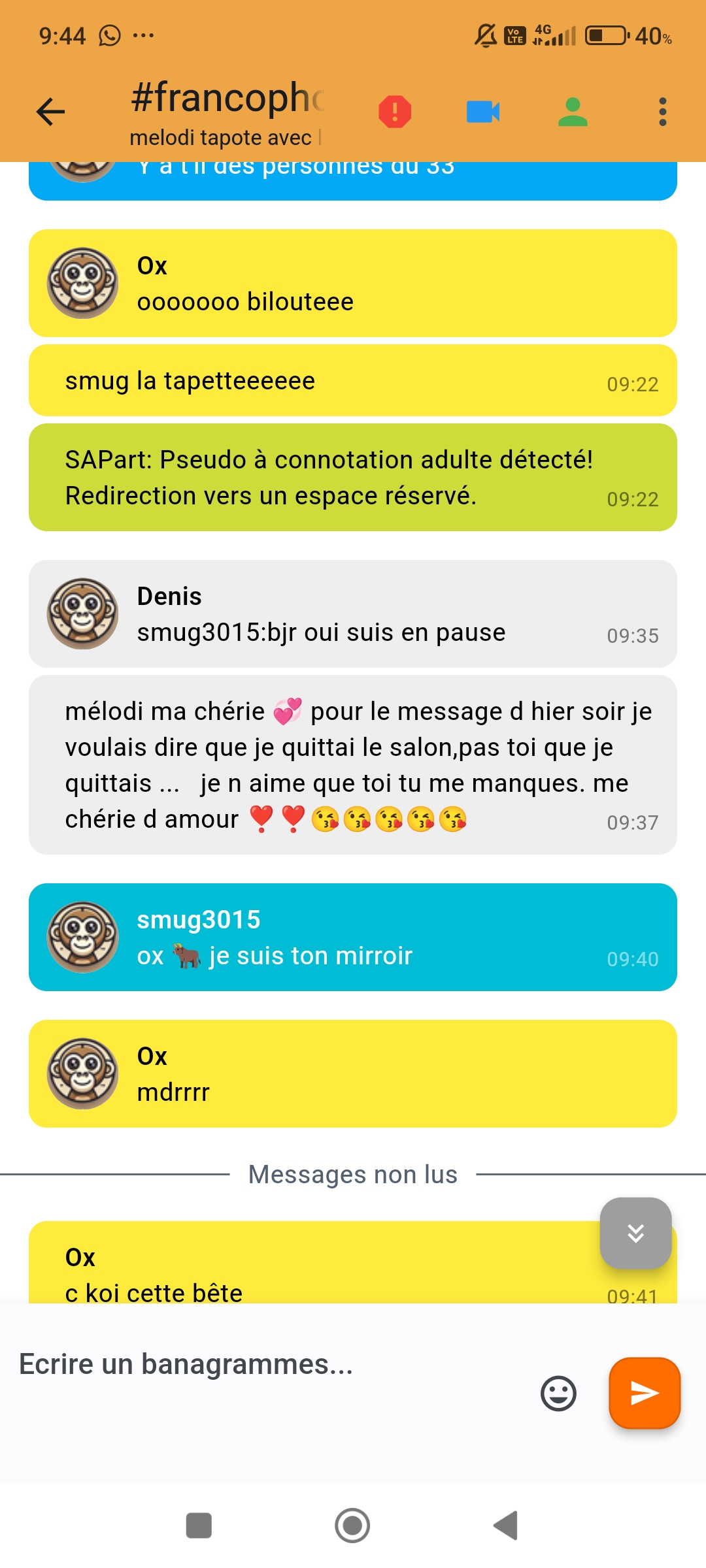Open the green users list icon
The image size is (706, 1568).
[573, 112]
